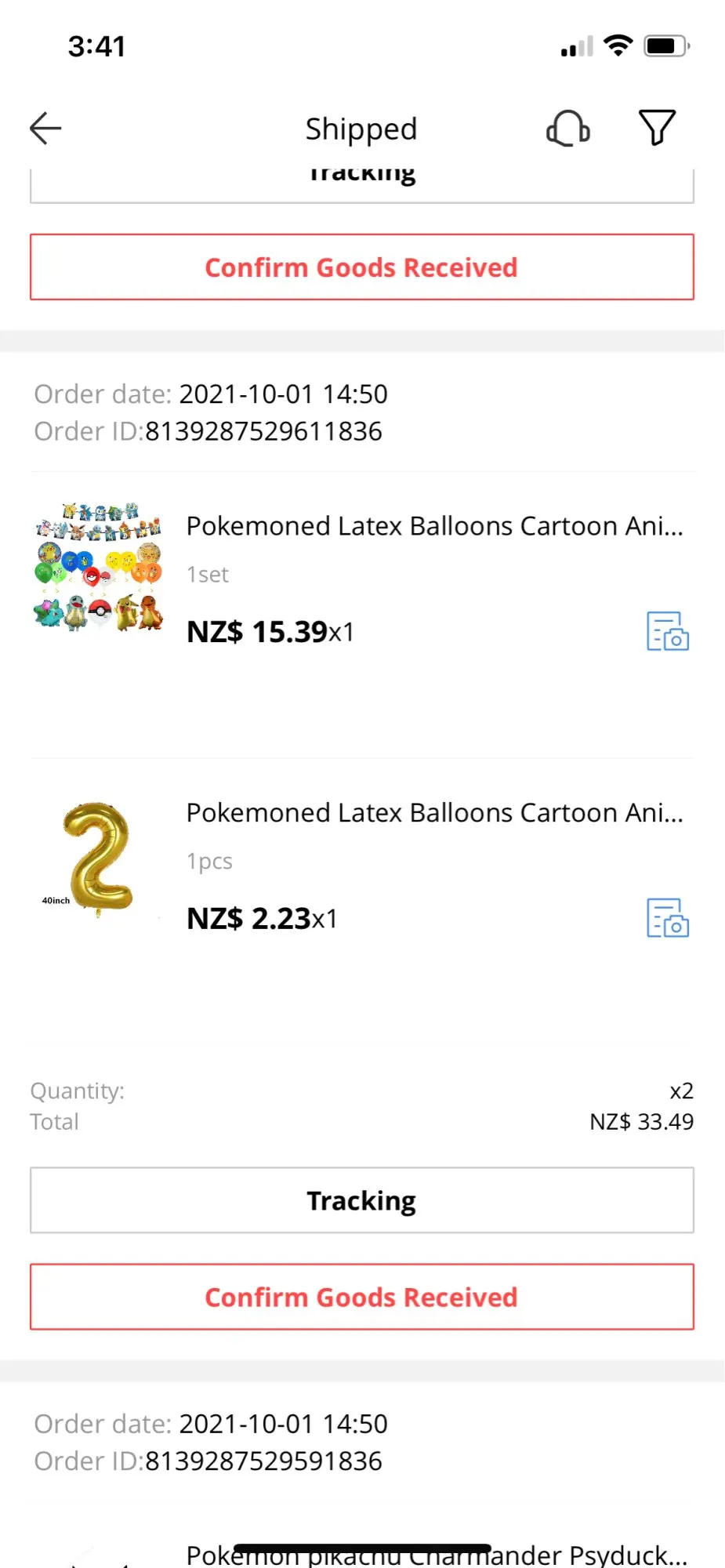Go back using the top arrow
The width and height of the screenshot is (725, 1568).
45,129
